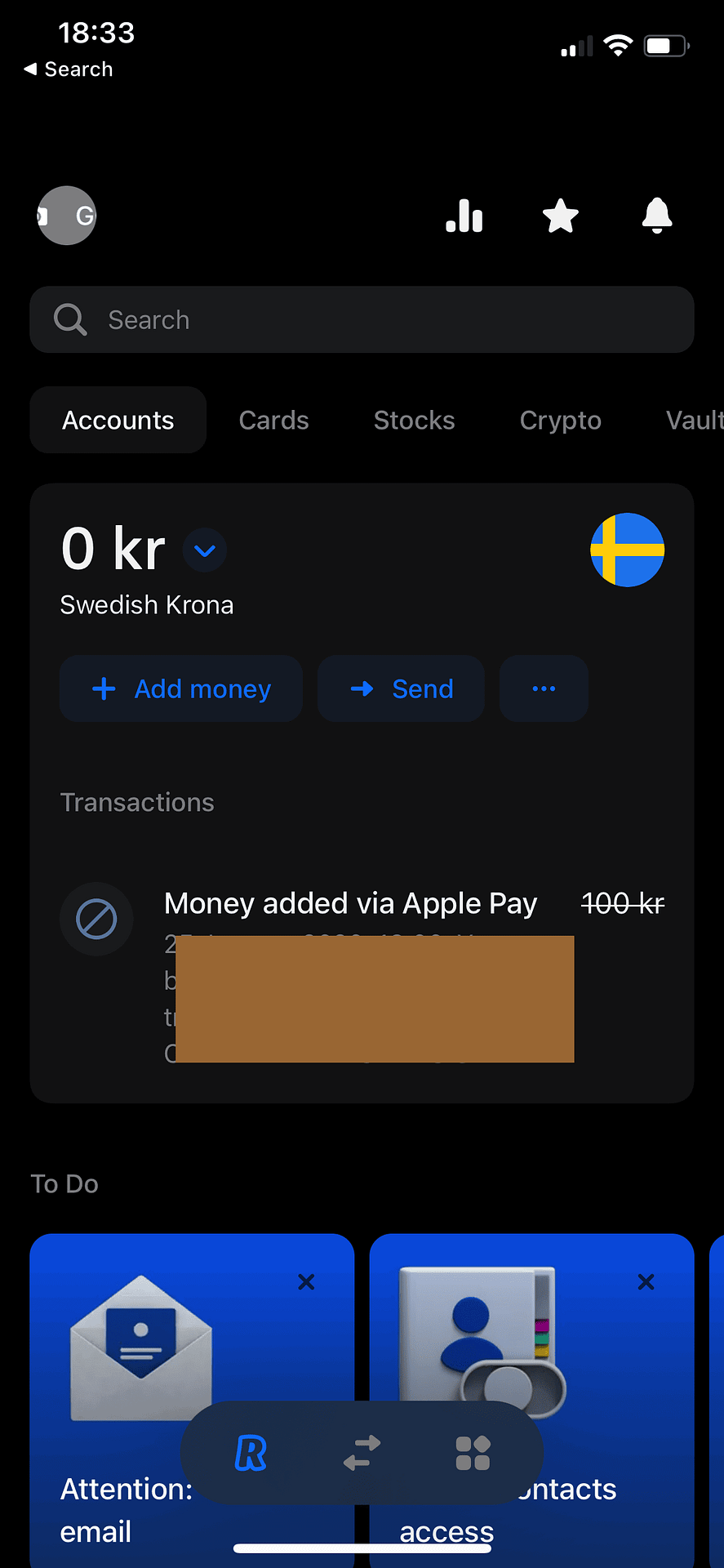Switch to the Stocks tab
The height and width of the screenshot is (1568, 724).
pos(414,420)
